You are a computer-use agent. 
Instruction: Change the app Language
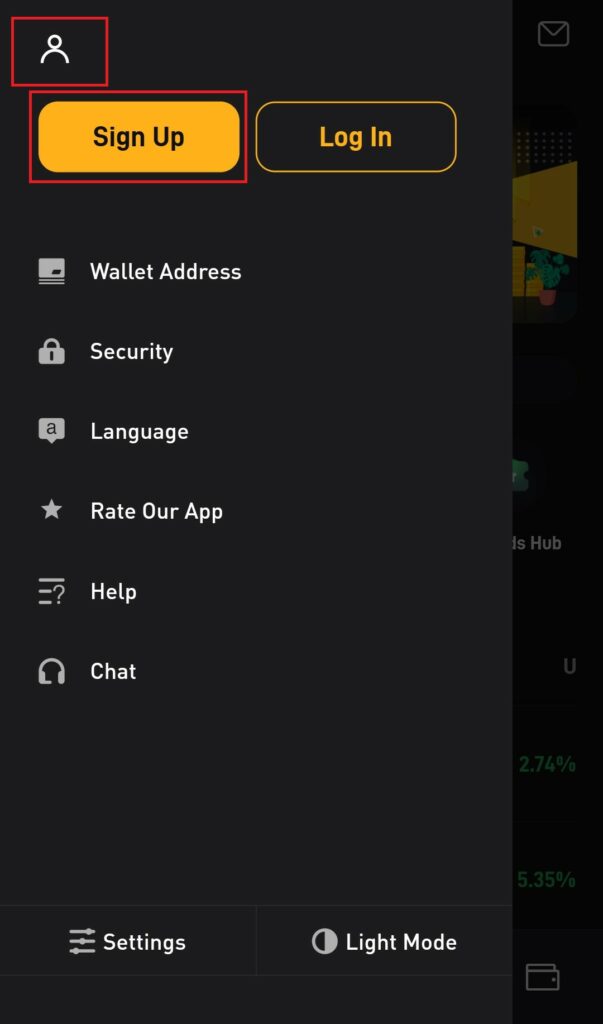click(x=139, y=432)
